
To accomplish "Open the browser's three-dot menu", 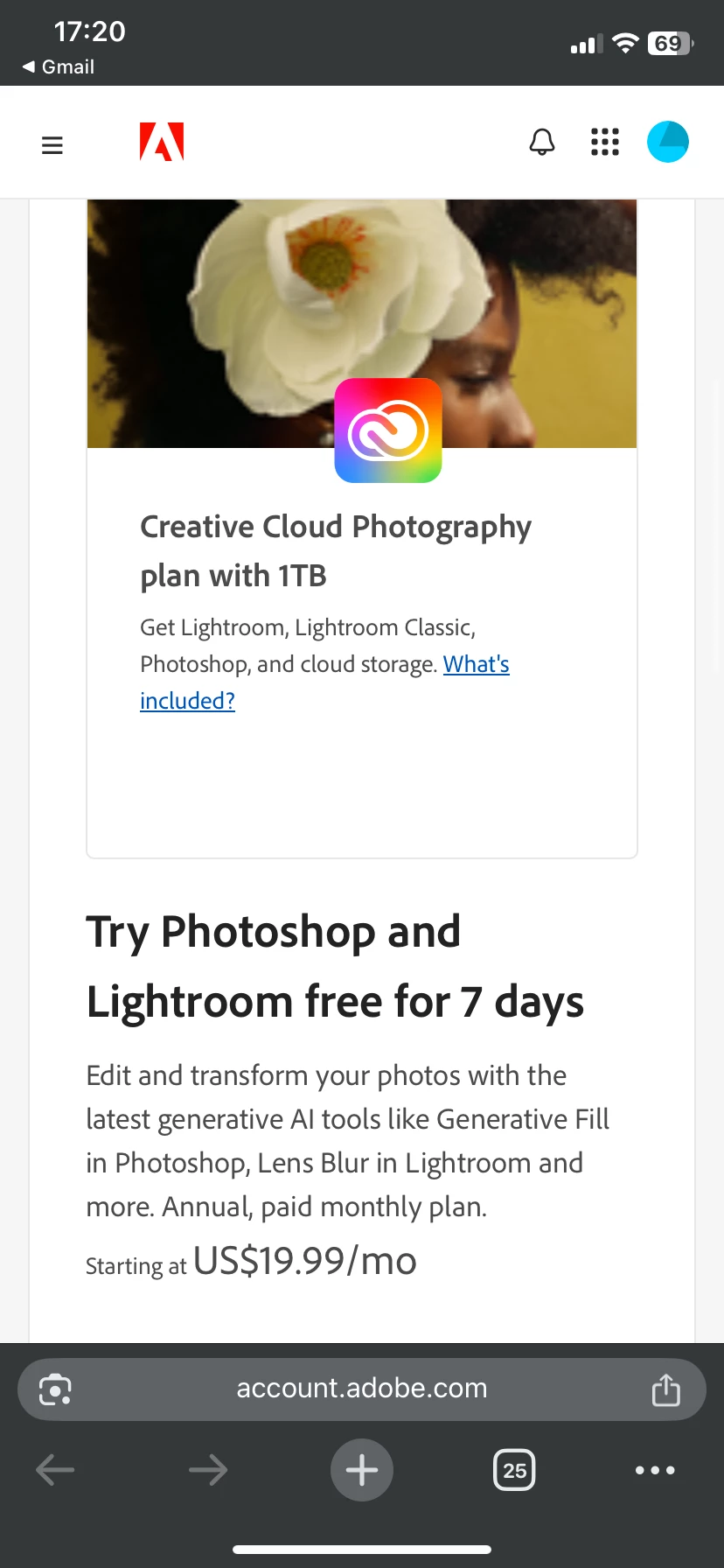I will 655,1470.
